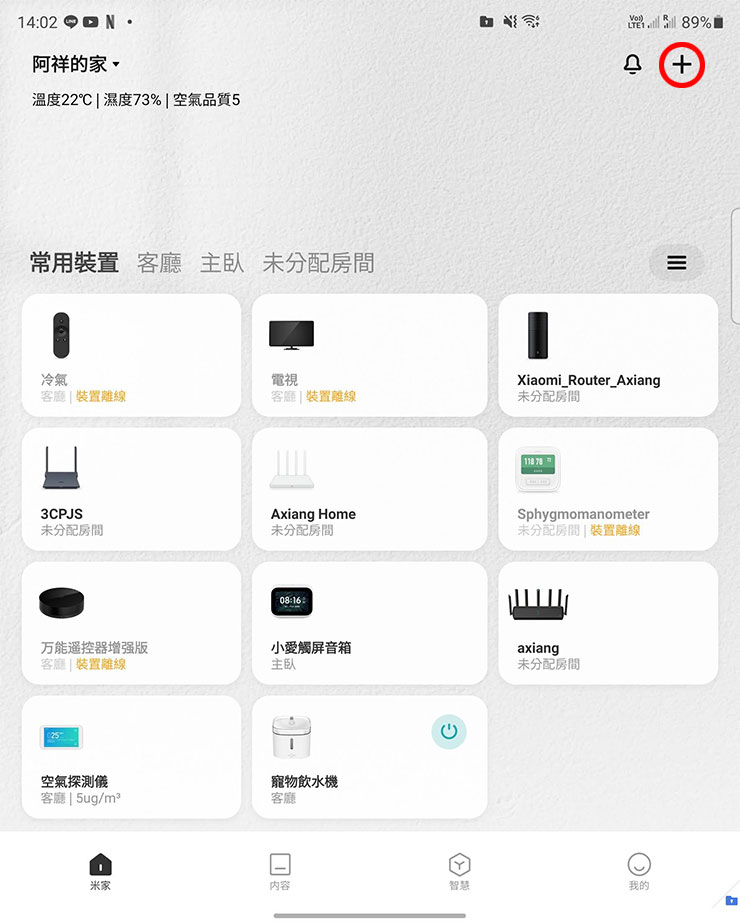Select the 米家 home tab icon
740x924 pixels.
(x=99, y=867)
